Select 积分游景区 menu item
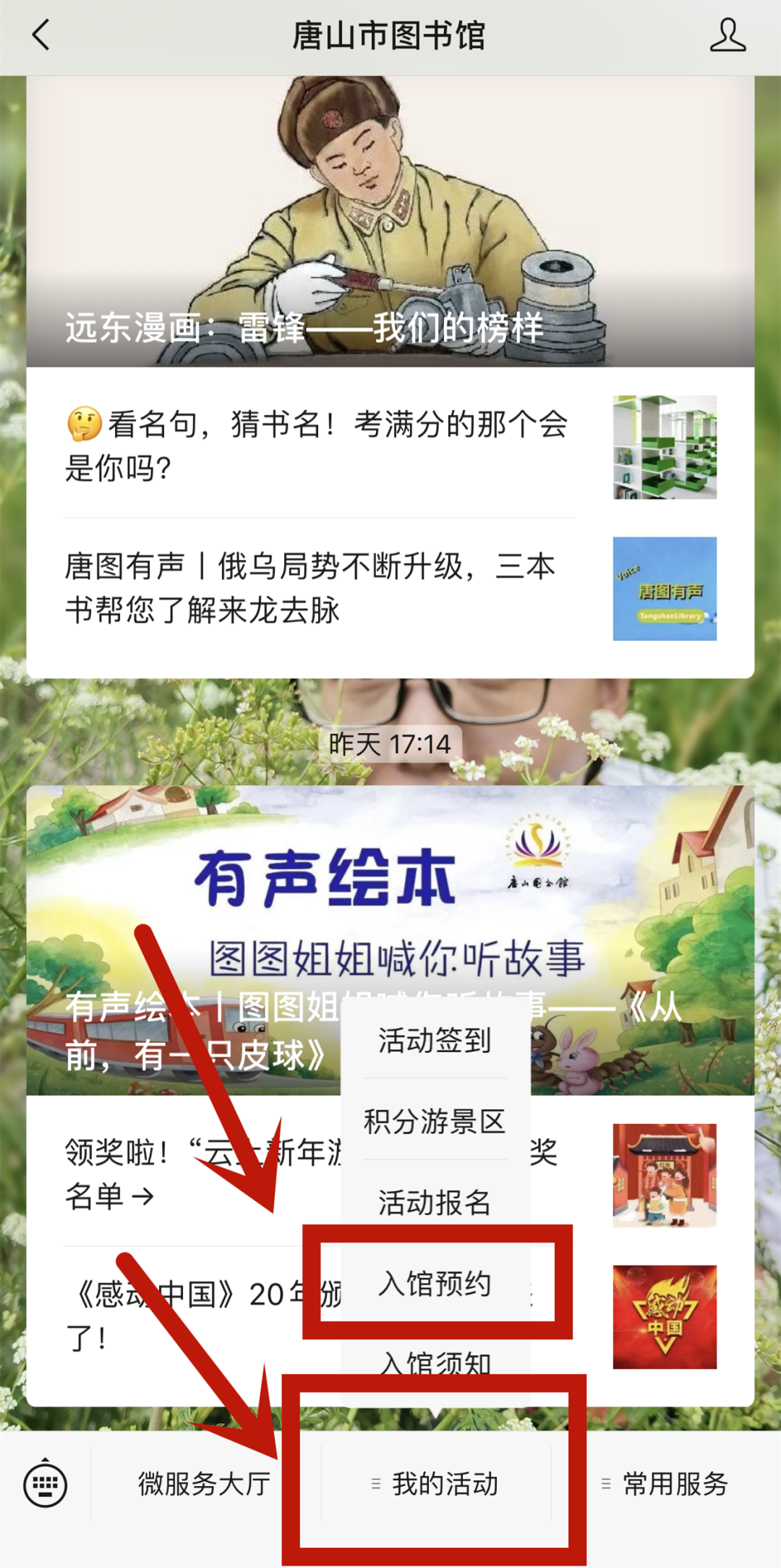The height and width of the screenshot is (1568, 781). coord(435,1121)
